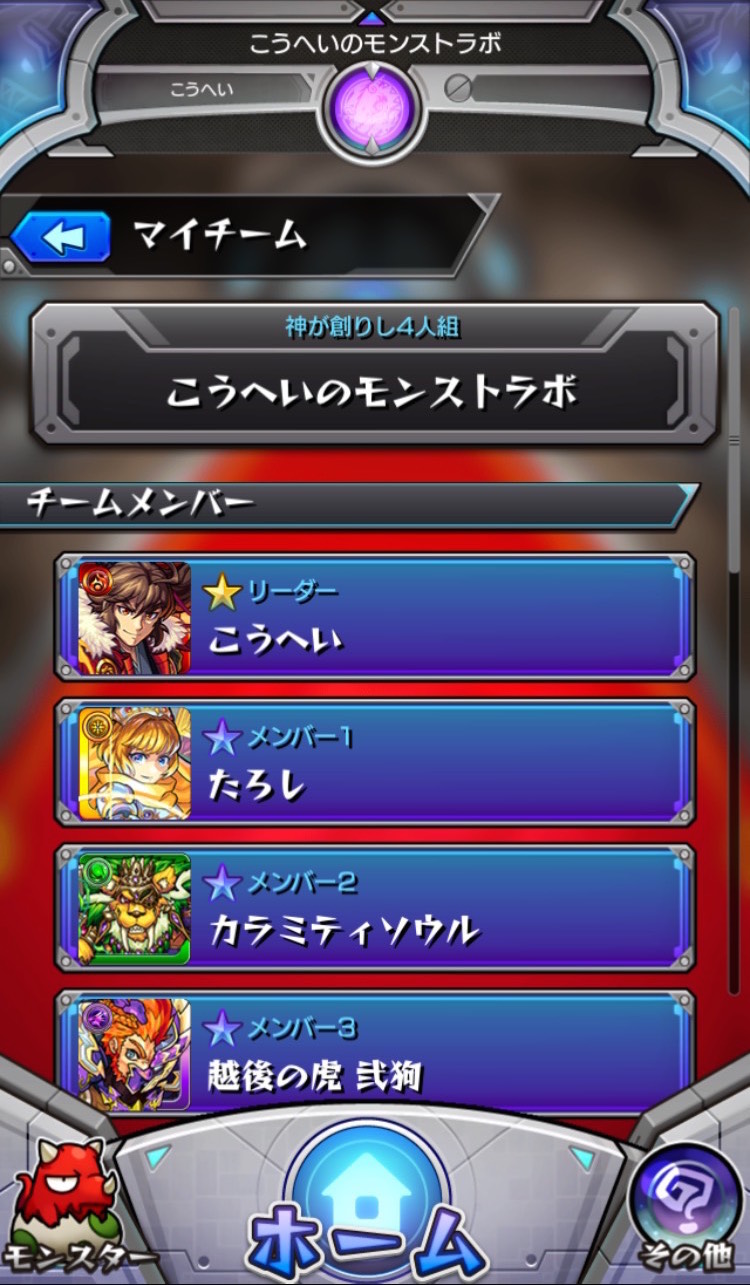Open leader こうへい's member row

375,618
